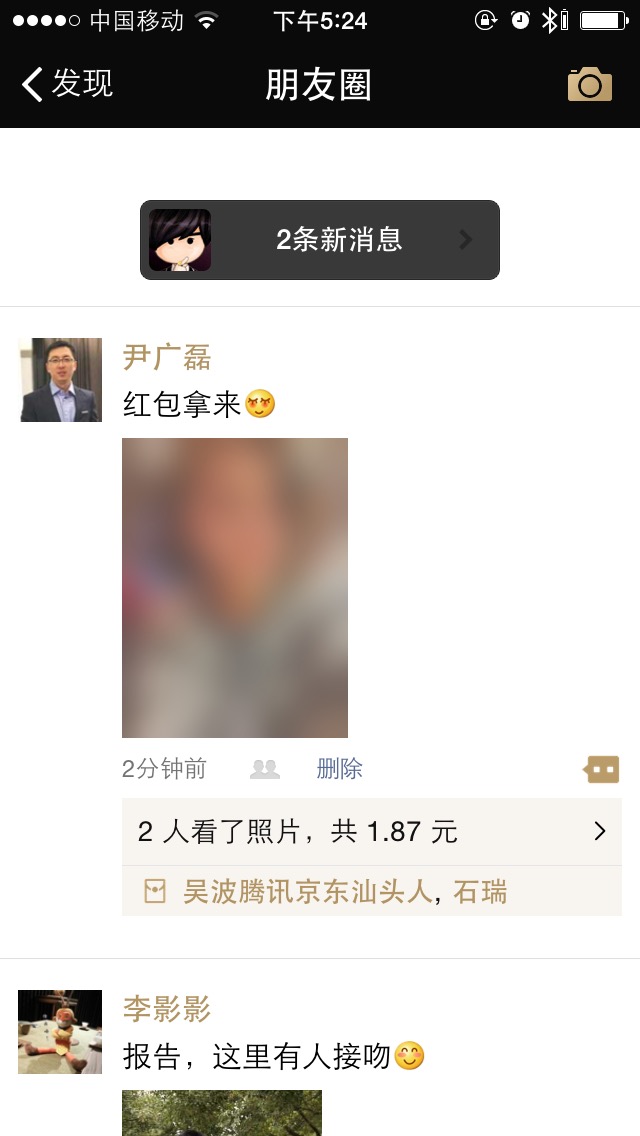Open 李影影's name link

click(167, 1009)
